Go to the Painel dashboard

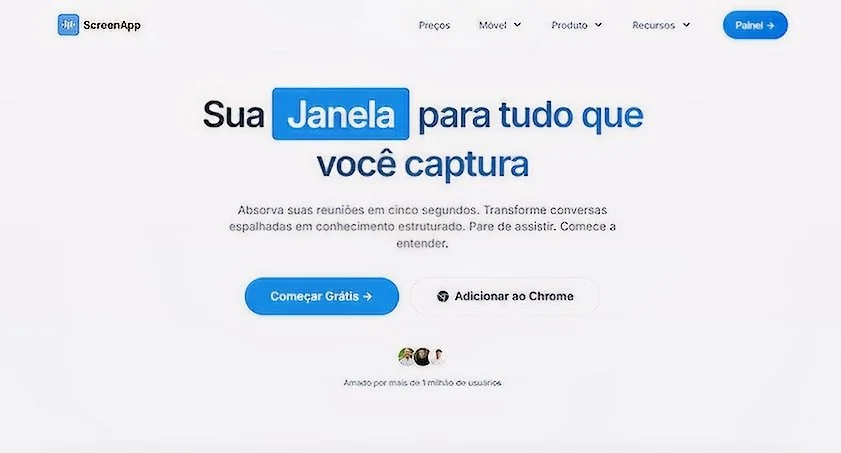(x=755, y=25)
